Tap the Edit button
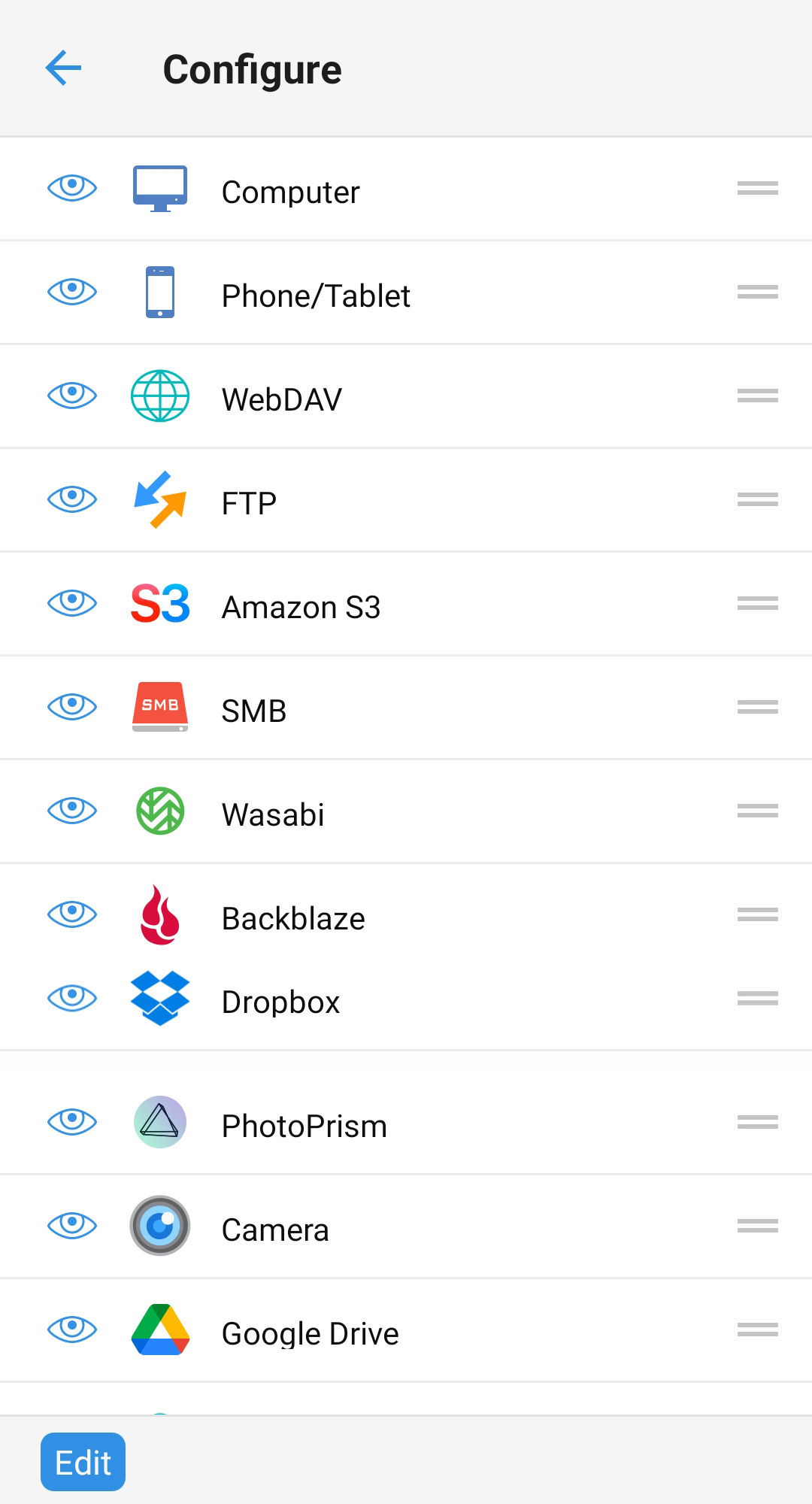The height and width of the screenshot is (1504, 812). tap(83, 1462)
